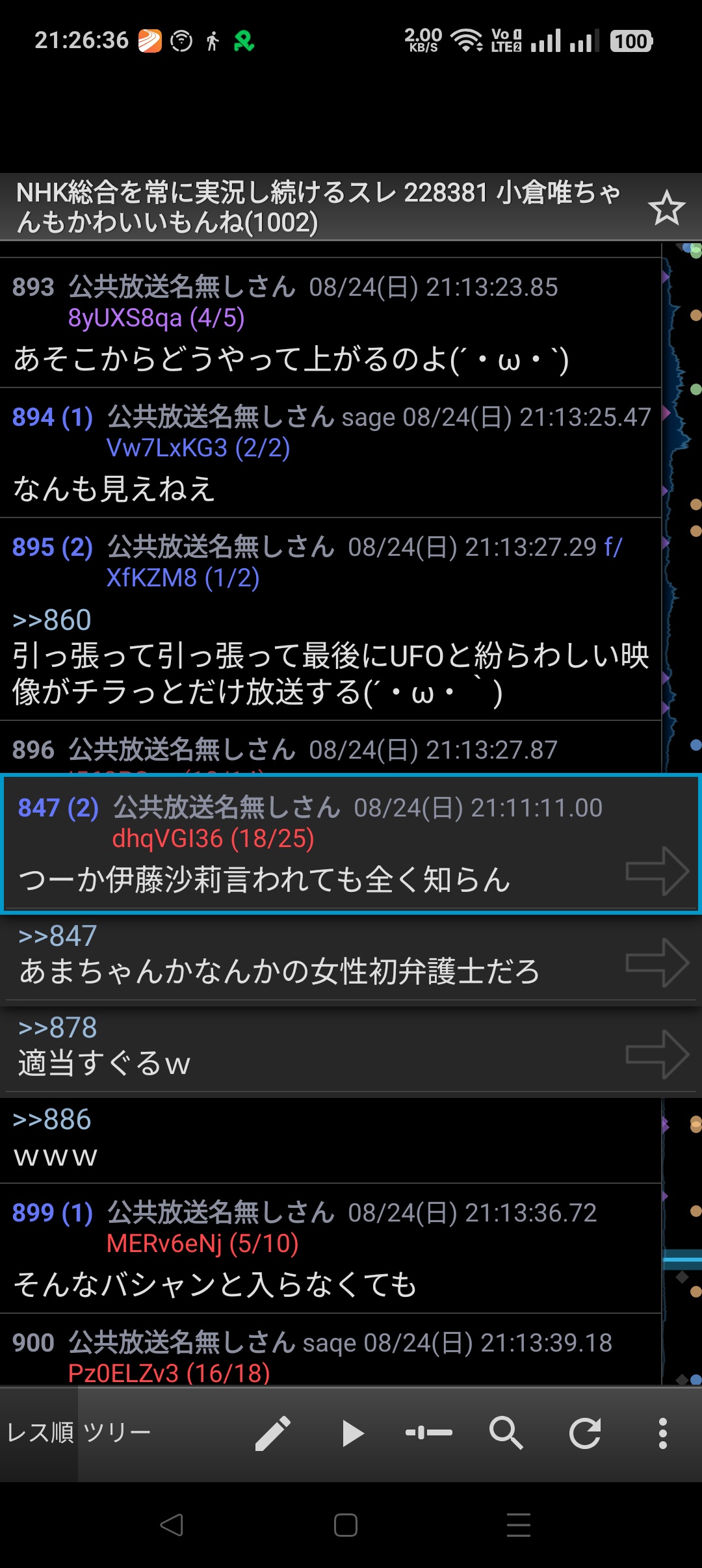
Task: Start auto-scroll with the play icon
Action: (x=352, y=1433)
